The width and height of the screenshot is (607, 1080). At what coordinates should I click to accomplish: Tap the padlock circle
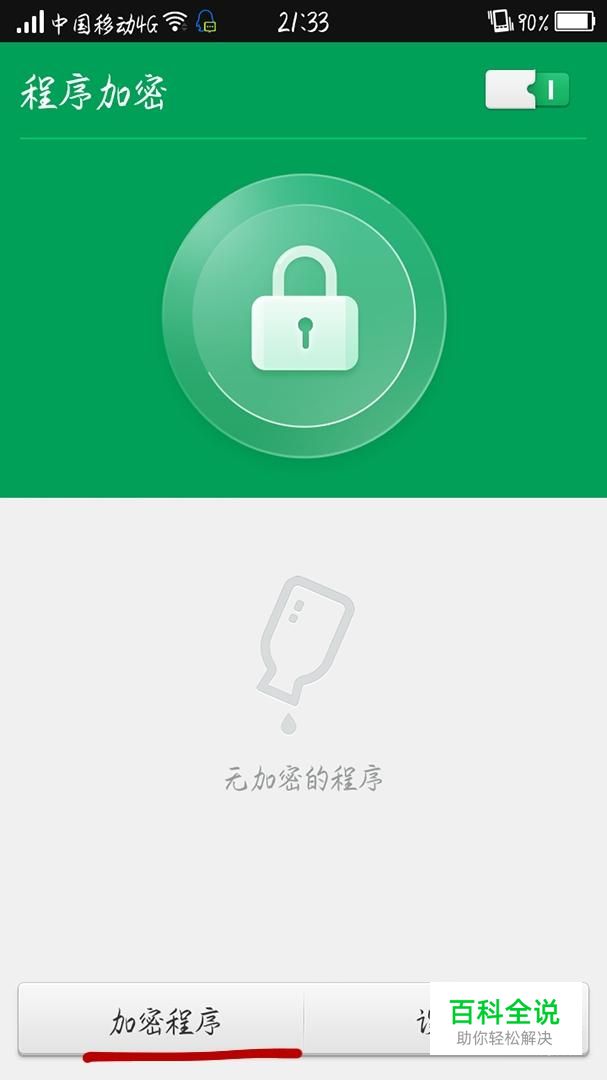[304, 315]
